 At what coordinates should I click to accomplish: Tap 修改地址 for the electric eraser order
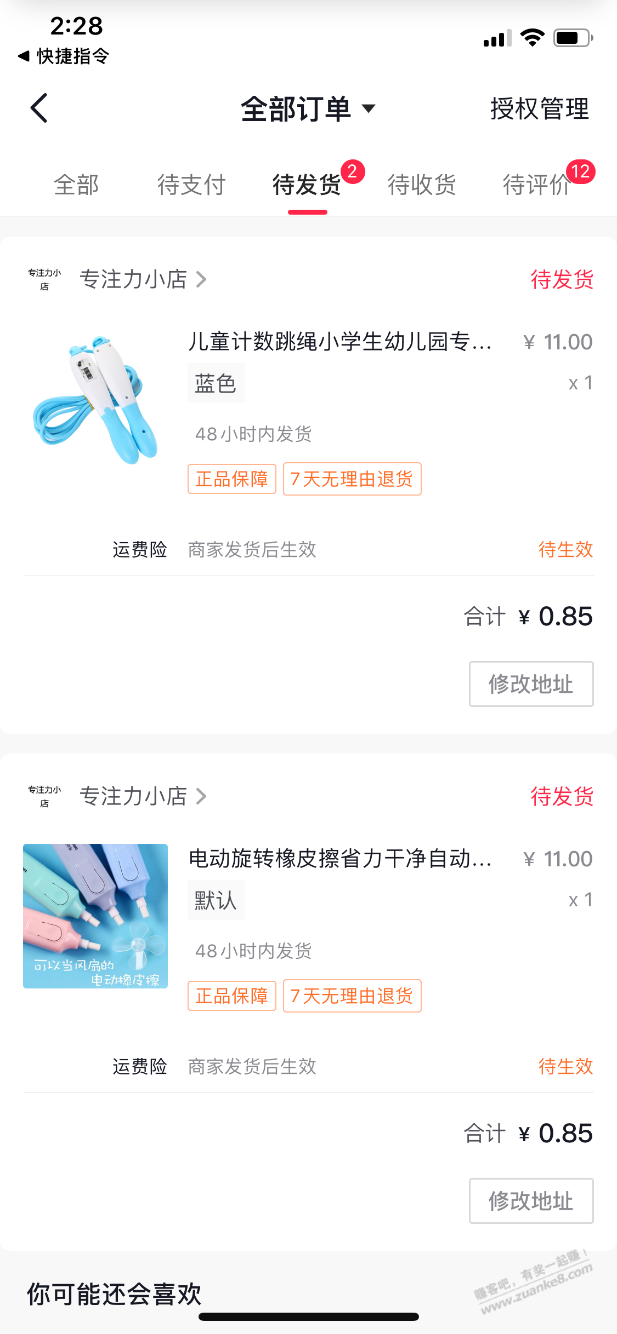point(531,1201)
